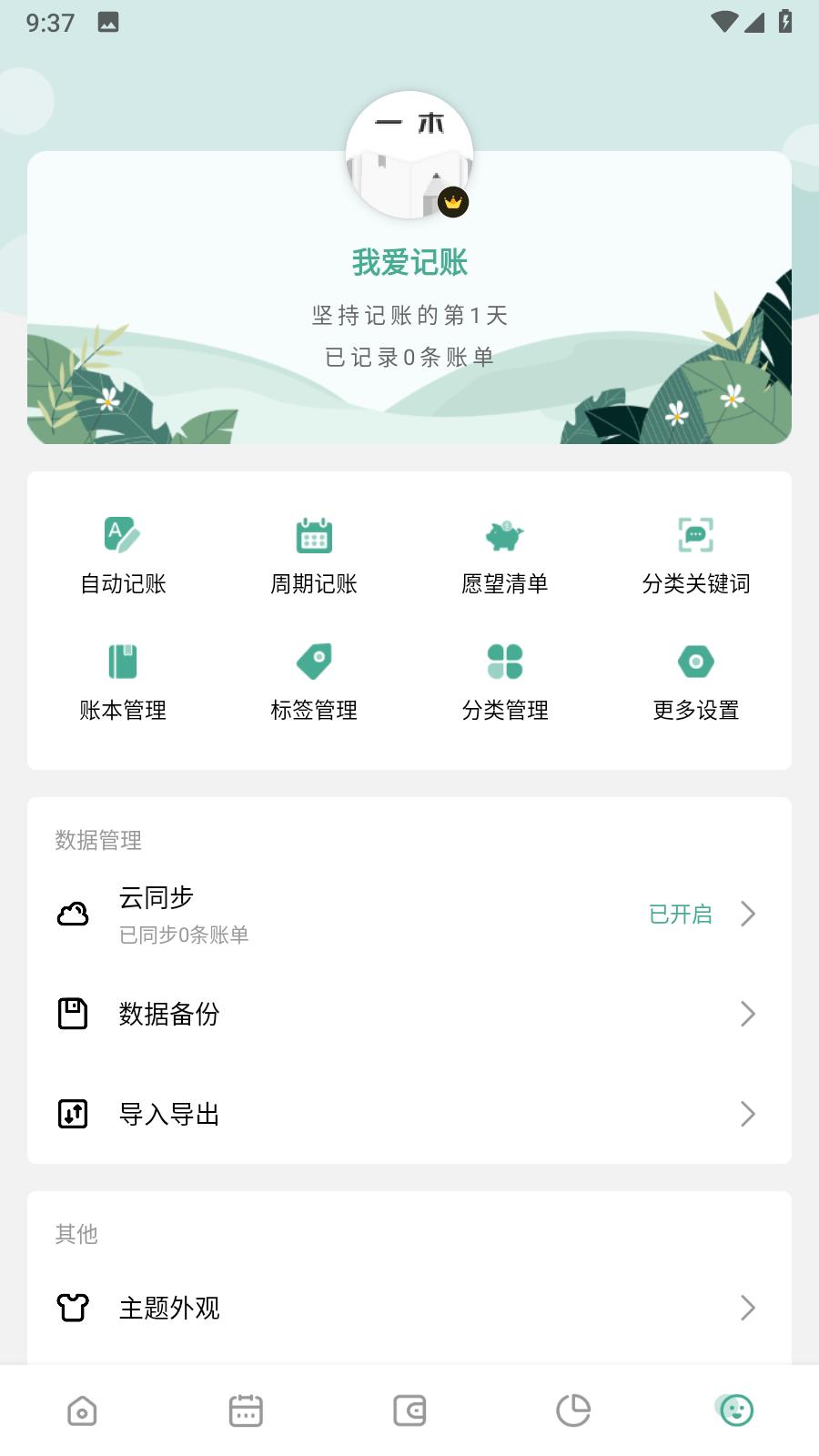The height and width of the screenshot is (1456, 819).
Task: Expand the 主题外观 theme appearance row
Action: coord(409,1308)
